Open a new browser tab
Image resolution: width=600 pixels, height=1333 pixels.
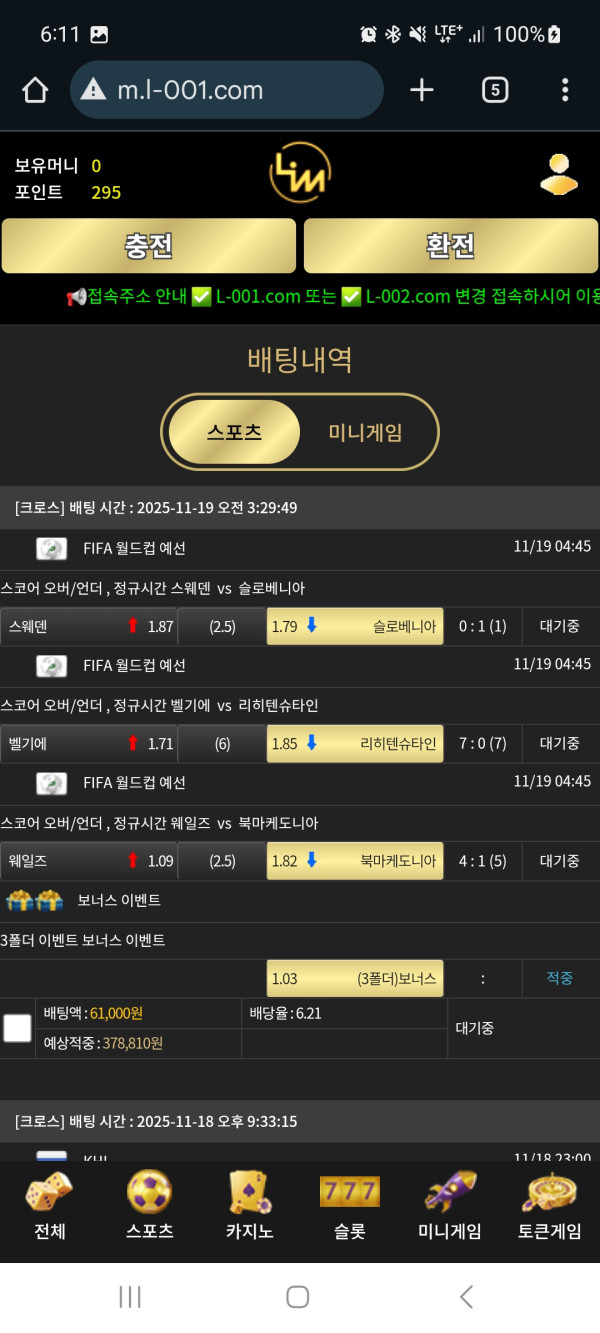[422, 90]
